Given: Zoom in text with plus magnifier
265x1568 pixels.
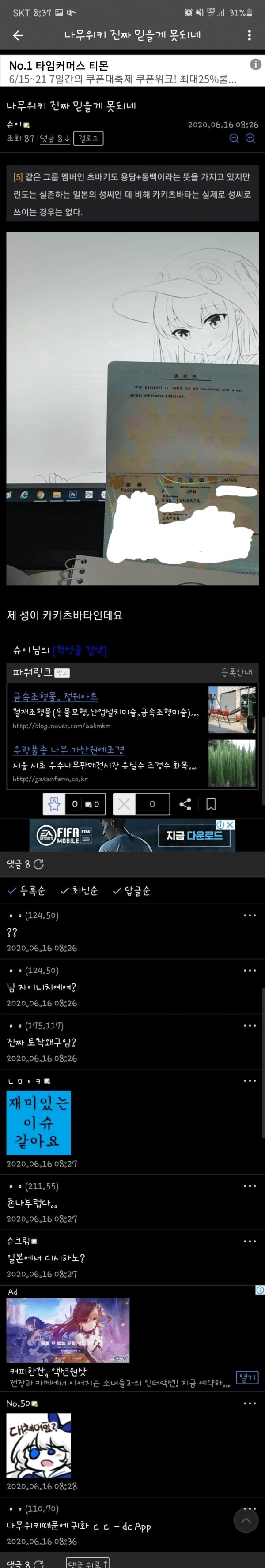Looking at the screenshot, I should pos(250,138).
